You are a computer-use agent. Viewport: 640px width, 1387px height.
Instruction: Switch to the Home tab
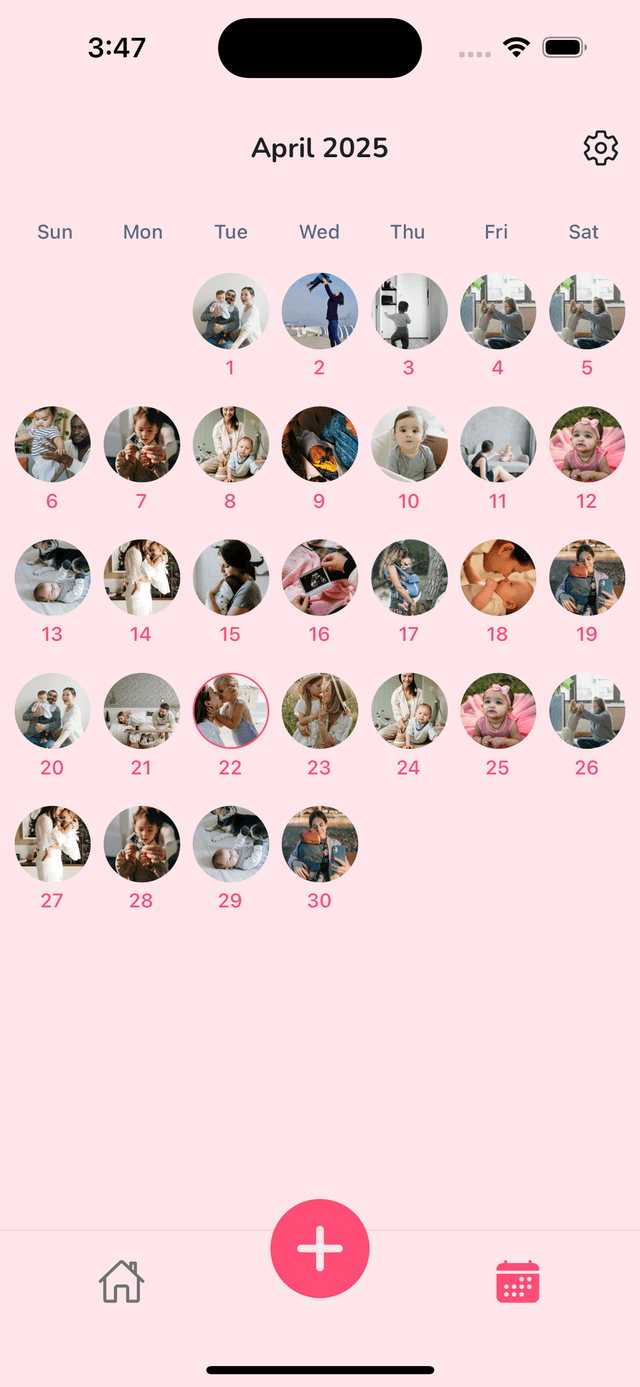(121, 1281)
